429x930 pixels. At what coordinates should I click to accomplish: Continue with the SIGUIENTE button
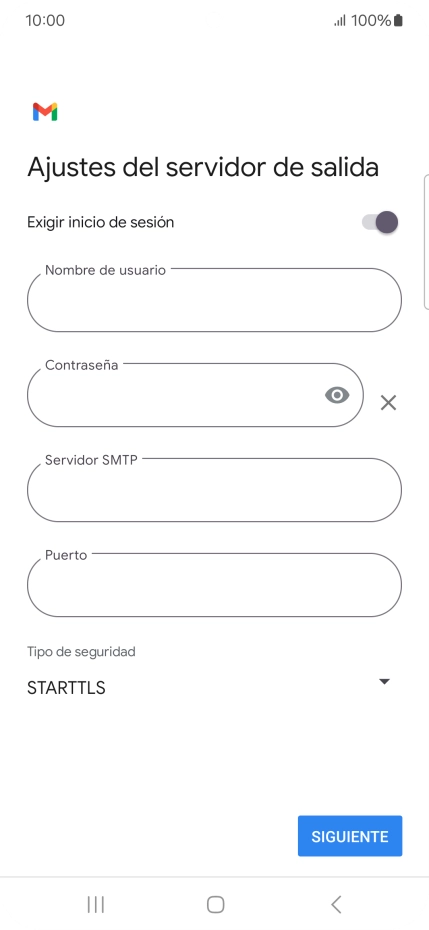(x=349, y=836)
